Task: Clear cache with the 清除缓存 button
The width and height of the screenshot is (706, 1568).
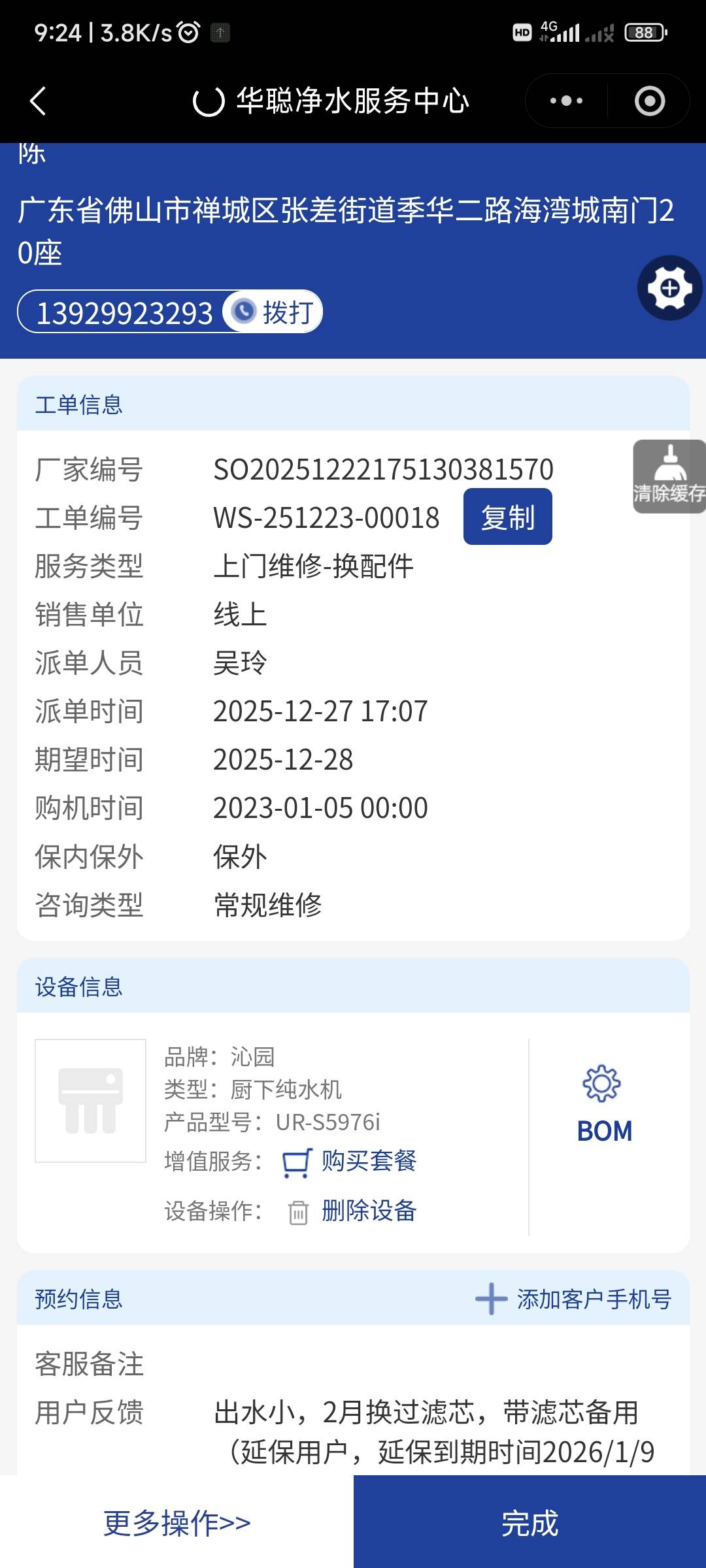Action: 669,476
